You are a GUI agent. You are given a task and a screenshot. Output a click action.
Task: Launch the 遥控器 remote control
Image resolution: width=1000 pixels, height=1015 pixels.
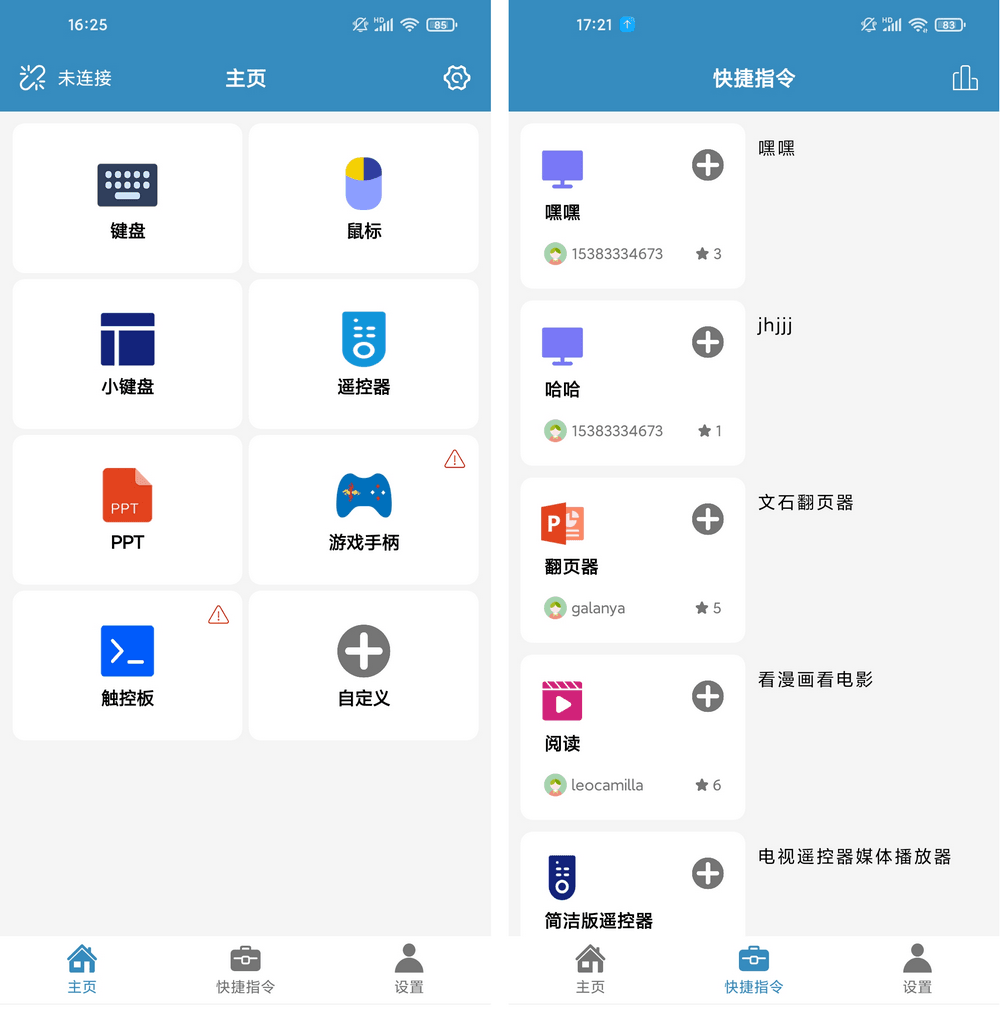click(x=363, y=354)
